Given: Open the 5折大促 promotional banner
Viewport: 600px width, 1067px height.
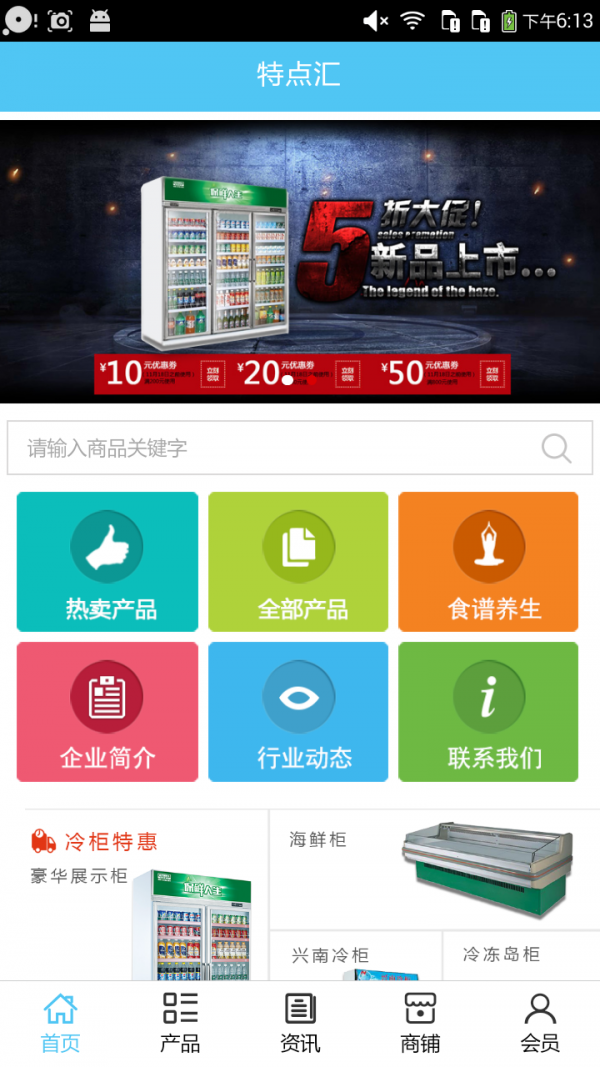Looking at the screenshot, I should (x=300, y=262).
